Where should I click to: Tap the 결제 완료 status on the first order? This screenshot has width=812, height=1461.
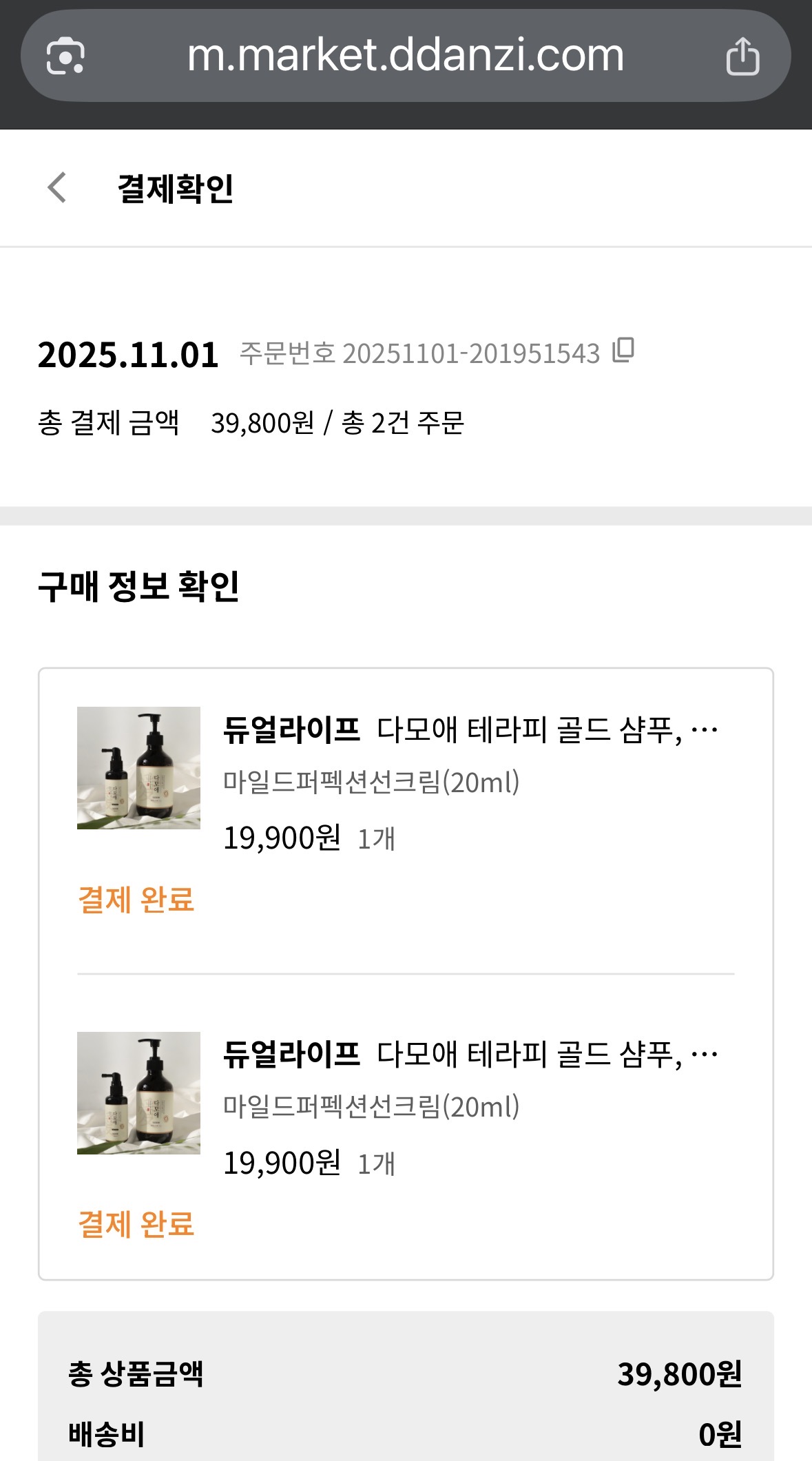(x=136, y=900)
